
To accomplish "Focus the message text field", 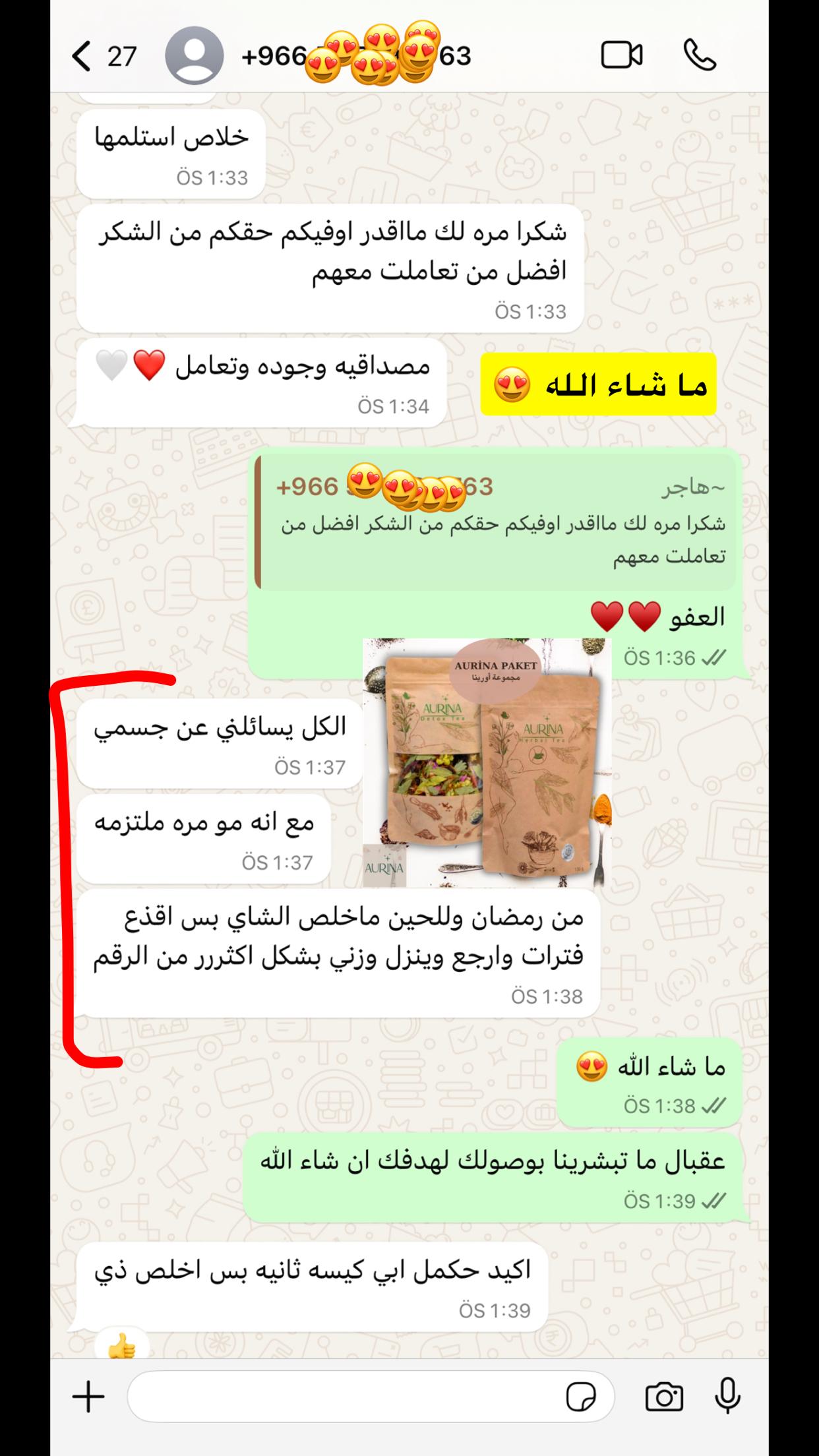I will click(343, 1397).
